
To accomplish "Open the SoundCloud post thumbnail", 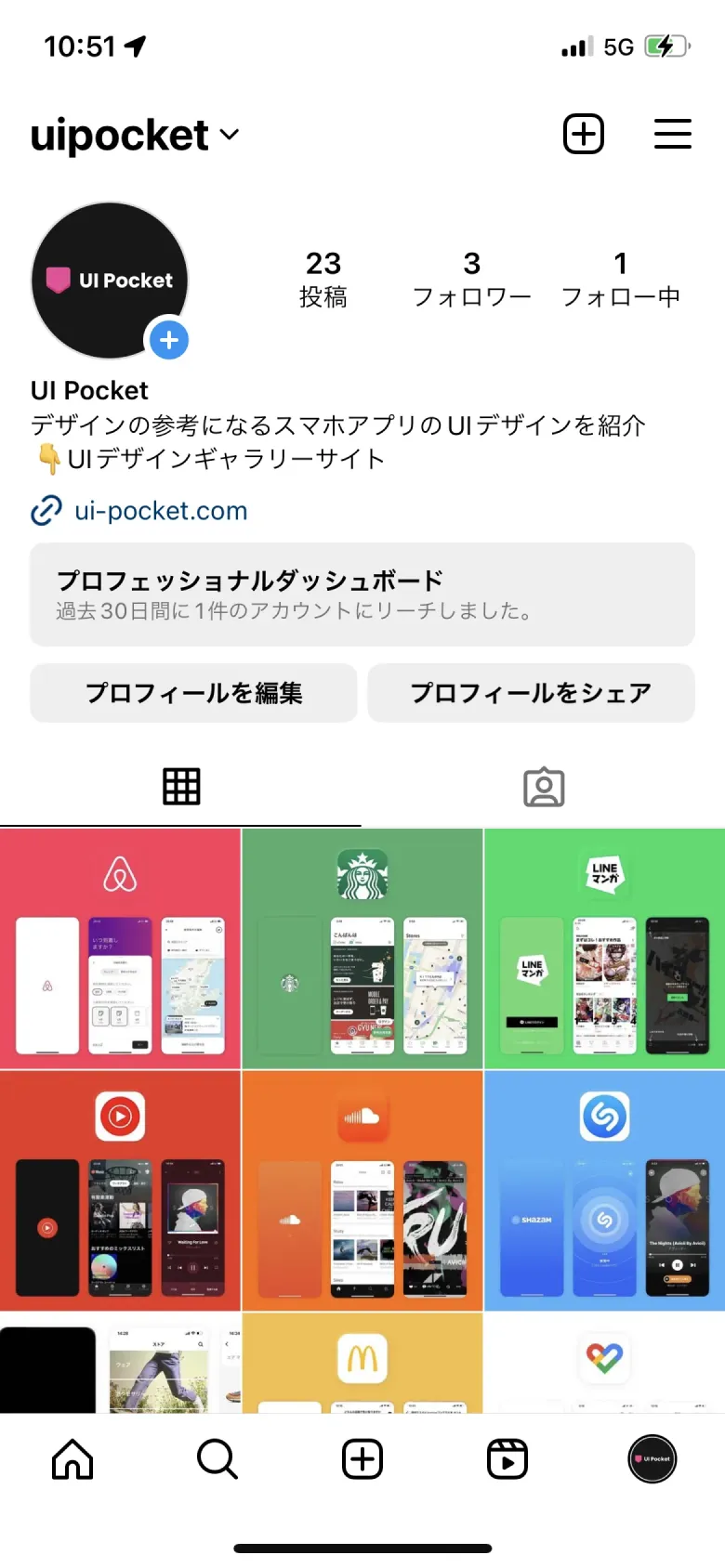I will (362, 1190).
